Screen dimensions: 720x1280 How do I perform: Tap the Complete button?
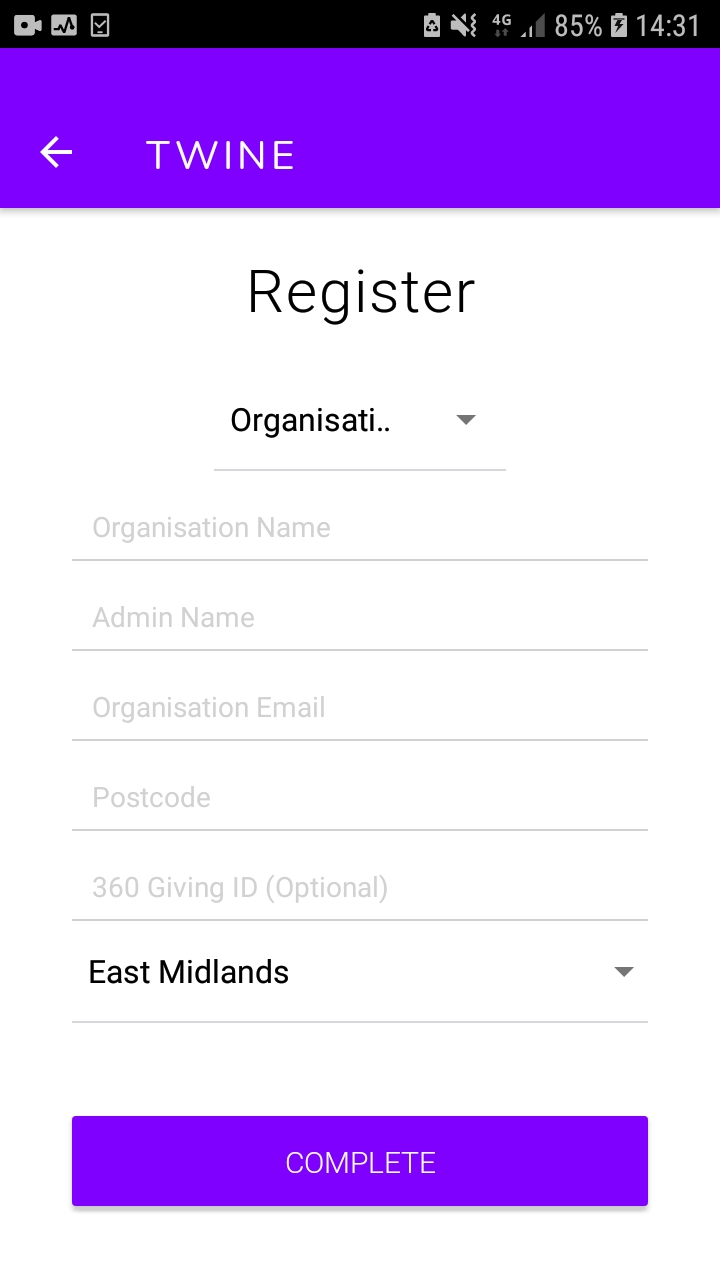point(360,1161)
